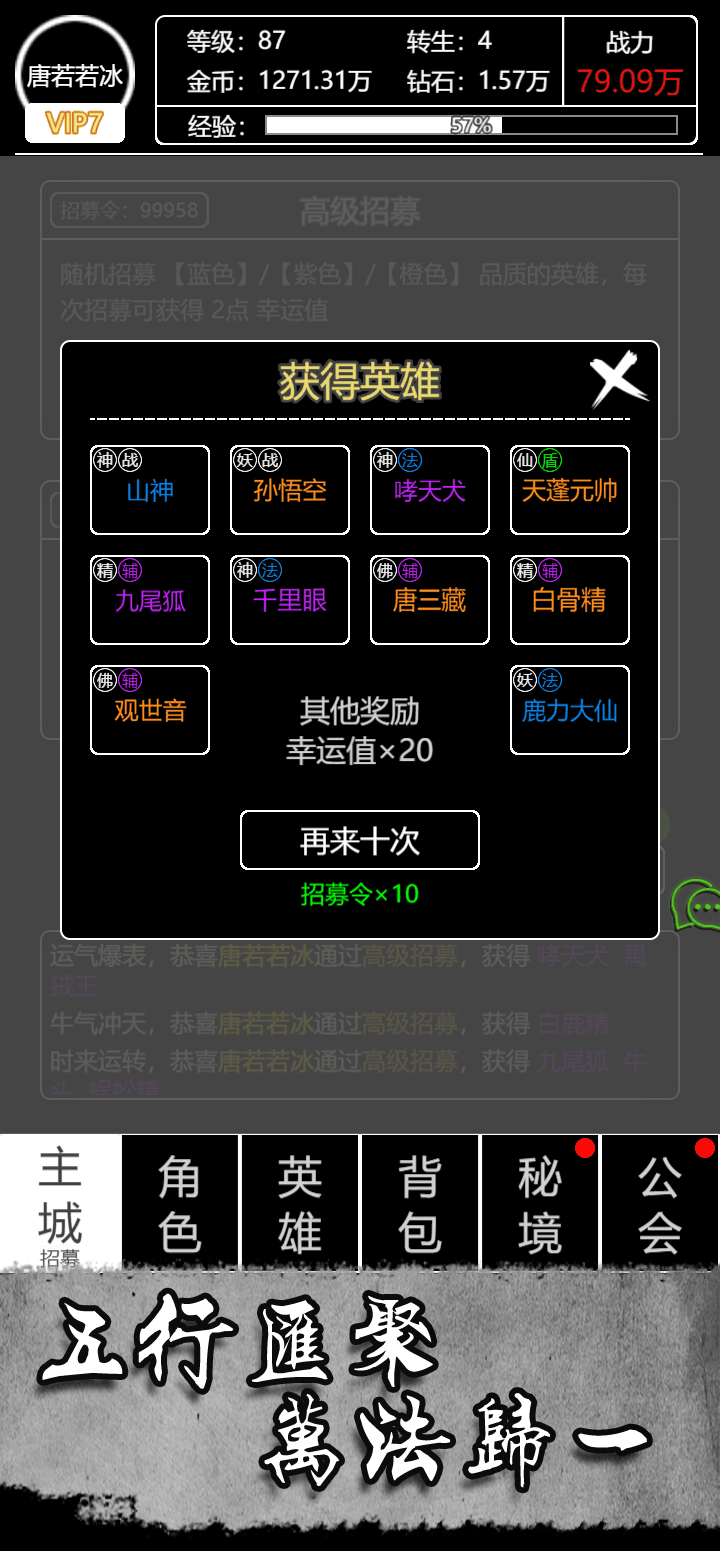
Task: Select the 天蓬元帅 hero card
Action: (x=569, y=490)
